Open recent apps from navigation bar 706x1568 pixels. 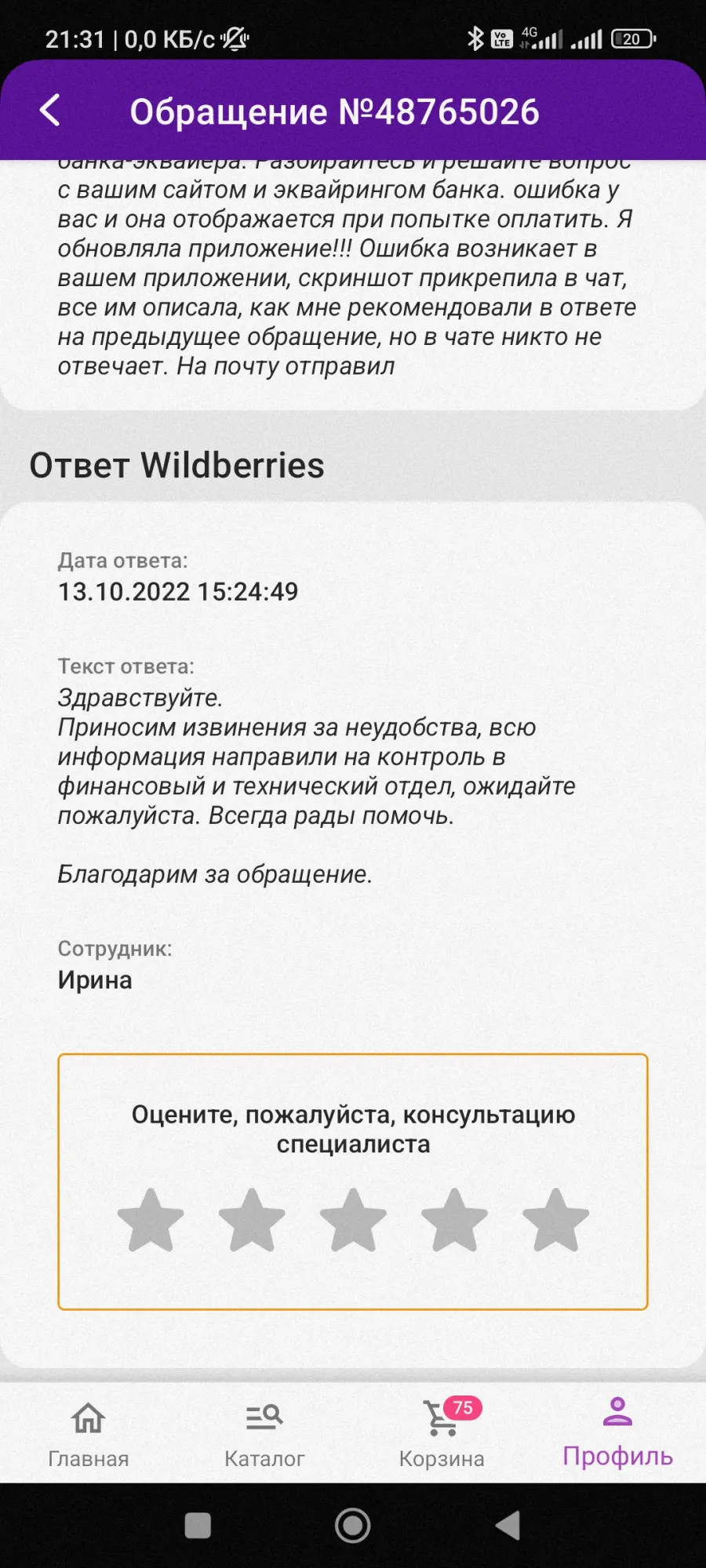[198, 1526]
